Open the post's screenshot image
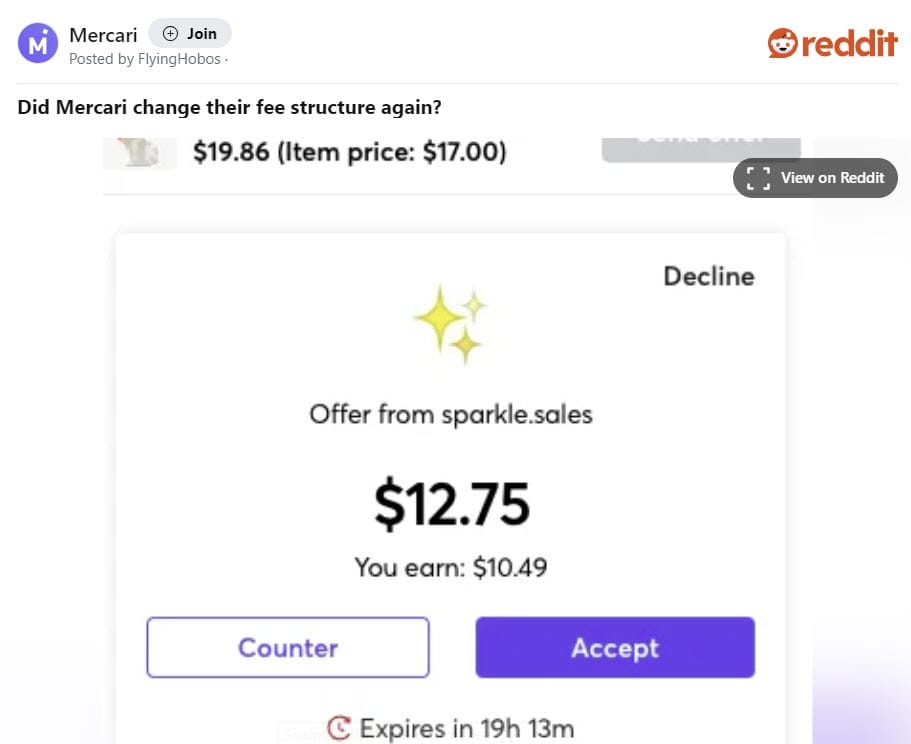 pos(450,450)
